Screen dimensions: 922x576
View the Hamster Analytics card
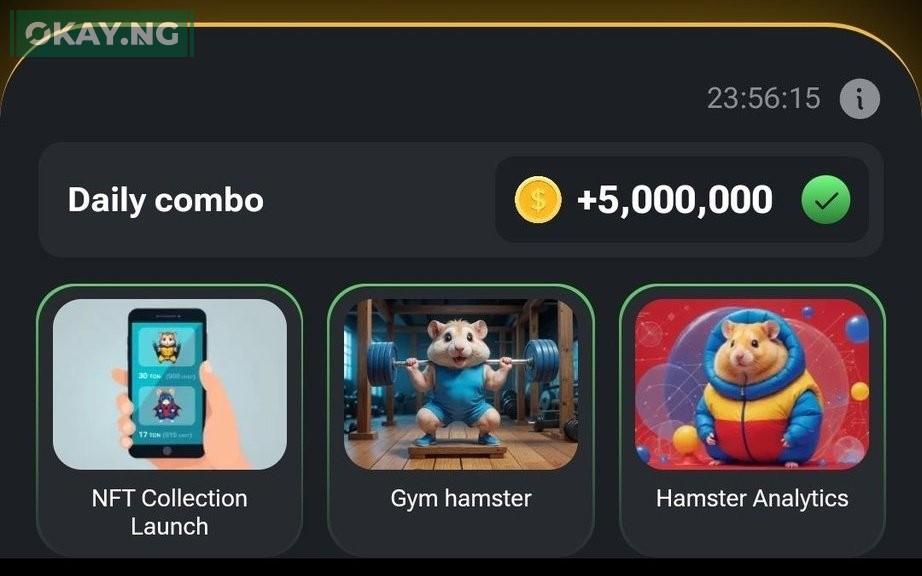752,420
